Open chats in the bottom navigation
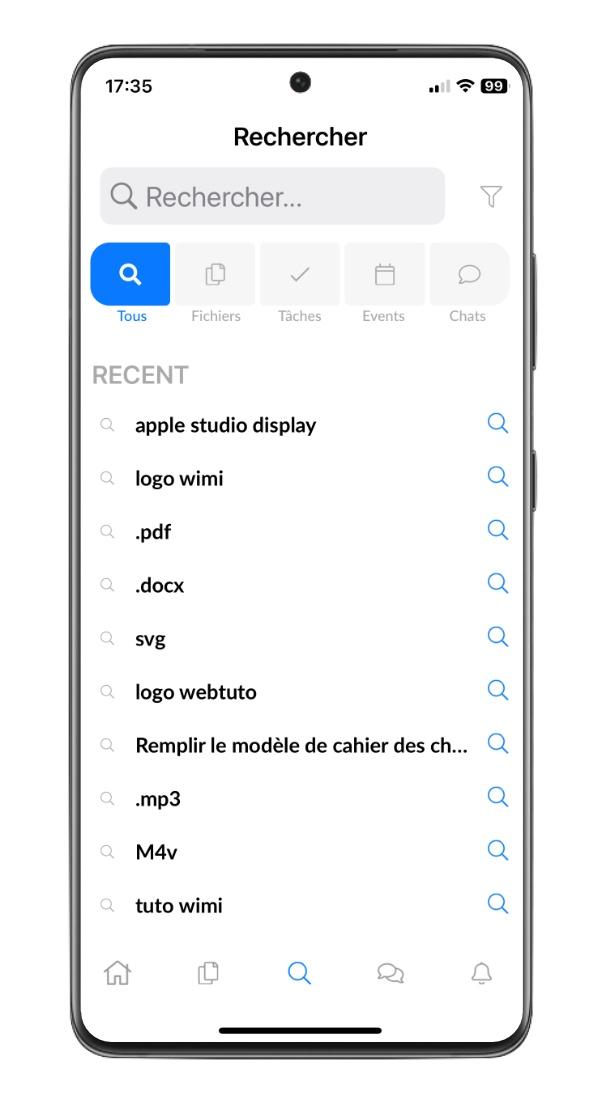Viewport: 600px width, 1100px height. (390, 973)
